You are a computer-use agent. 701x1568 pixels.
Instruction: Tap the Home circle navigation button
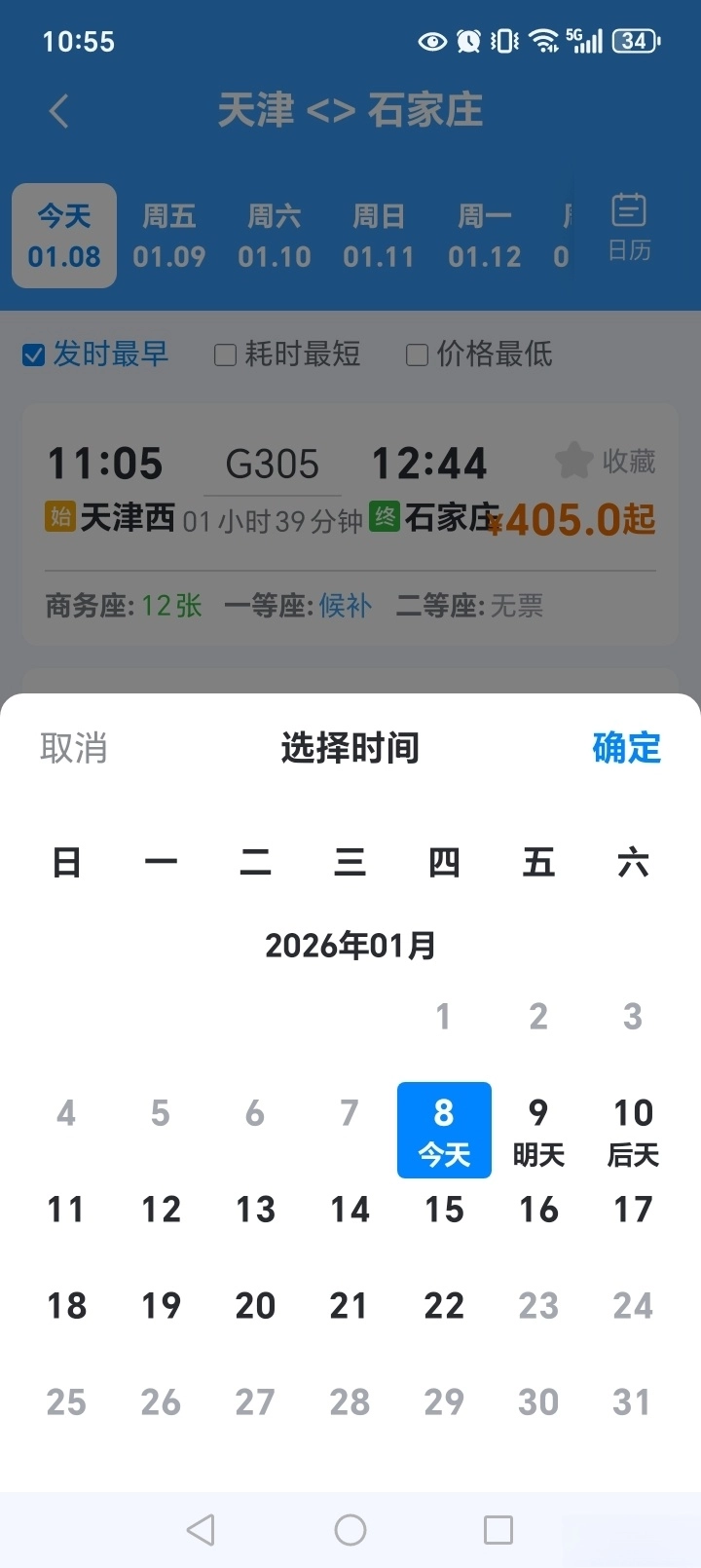(x=350, y=1530)
